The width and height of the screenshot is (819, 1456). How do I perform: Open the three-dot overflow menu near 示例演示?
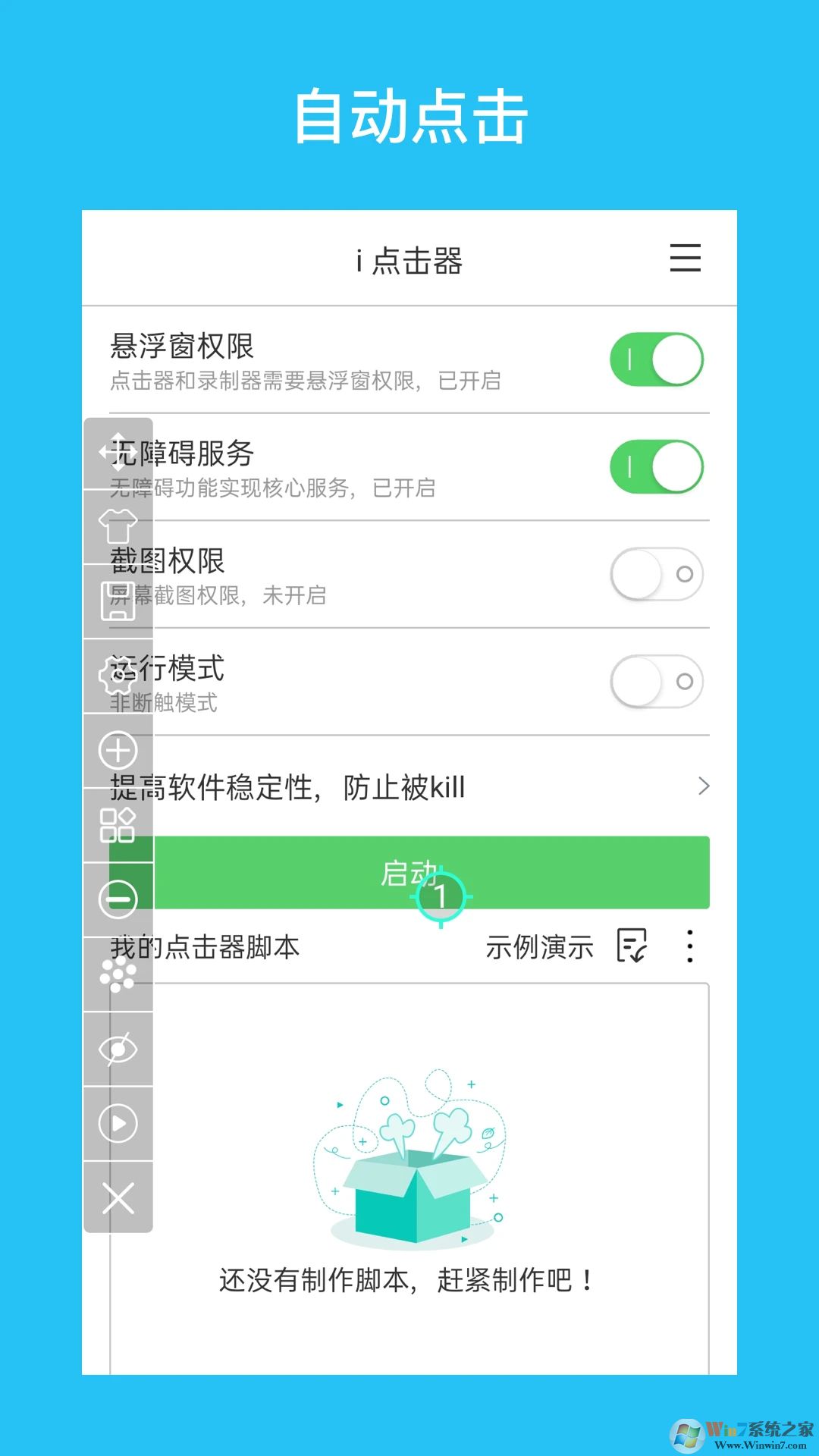point(689,946)
